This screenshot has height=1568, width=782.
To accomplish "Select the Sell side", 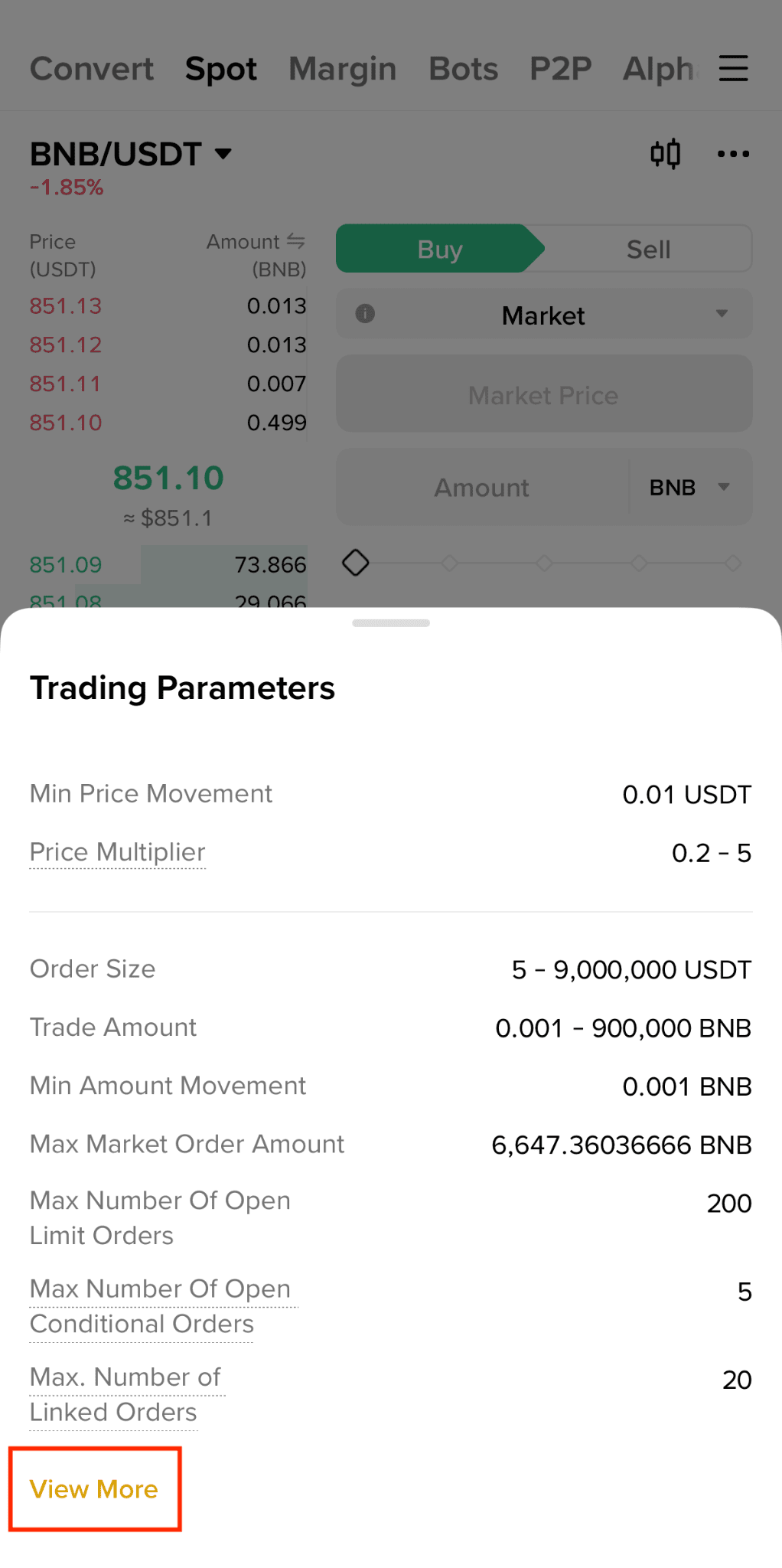I will 648,250.
